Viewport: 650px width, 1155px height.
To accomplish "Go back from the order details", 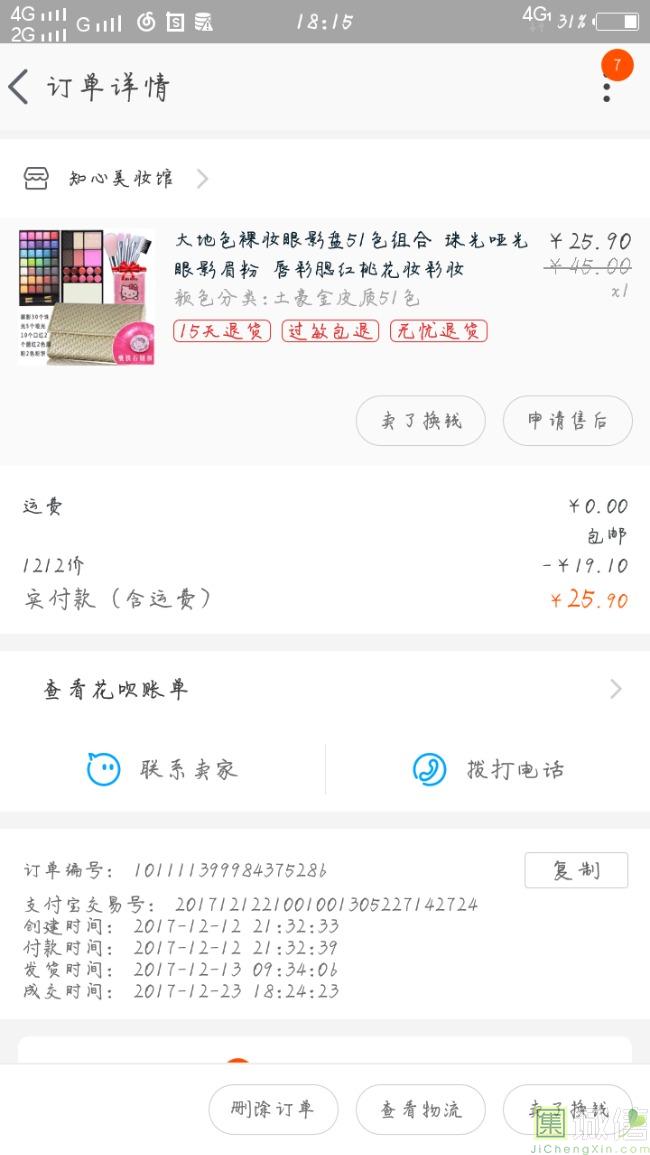I will [x=19, y=87].
